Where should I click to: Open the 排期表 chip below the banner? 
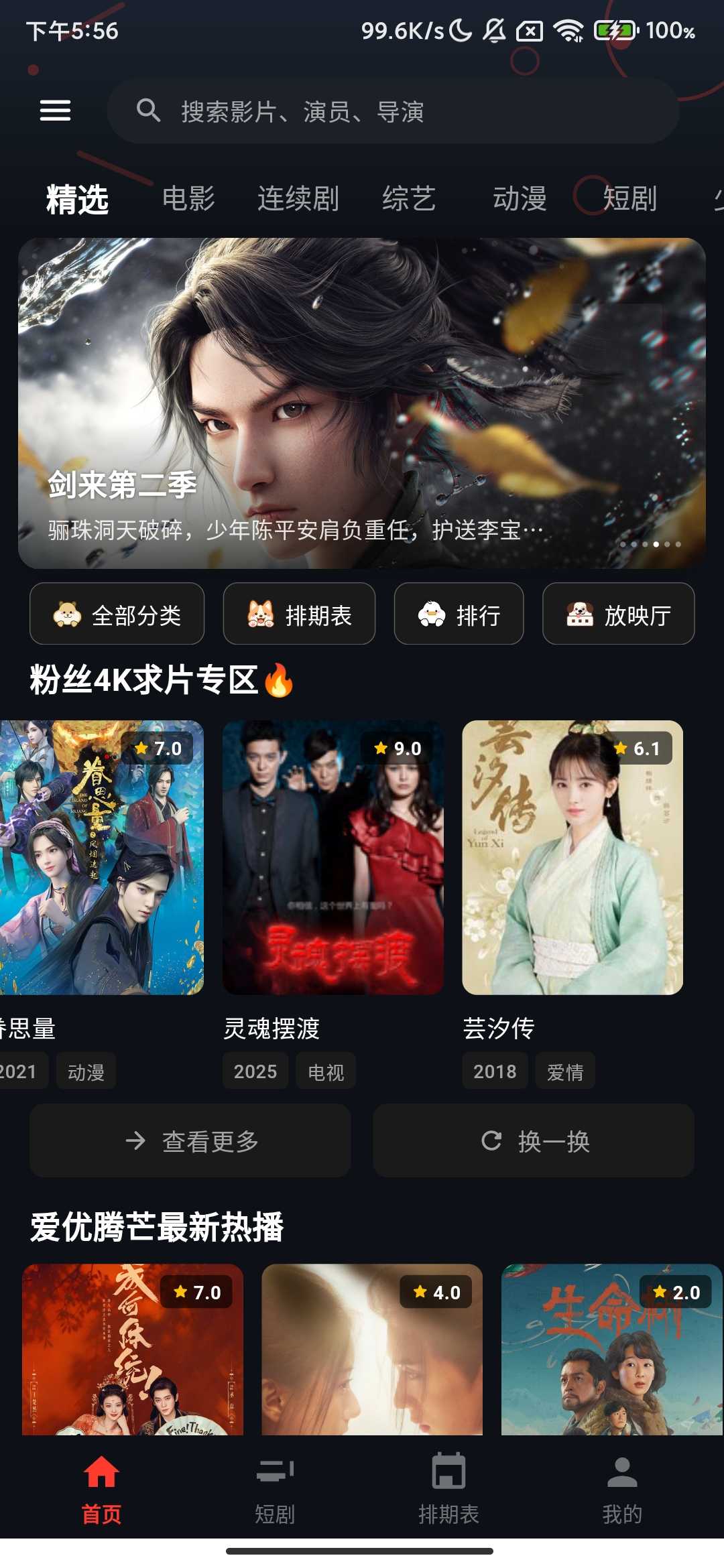click(299, 614)
